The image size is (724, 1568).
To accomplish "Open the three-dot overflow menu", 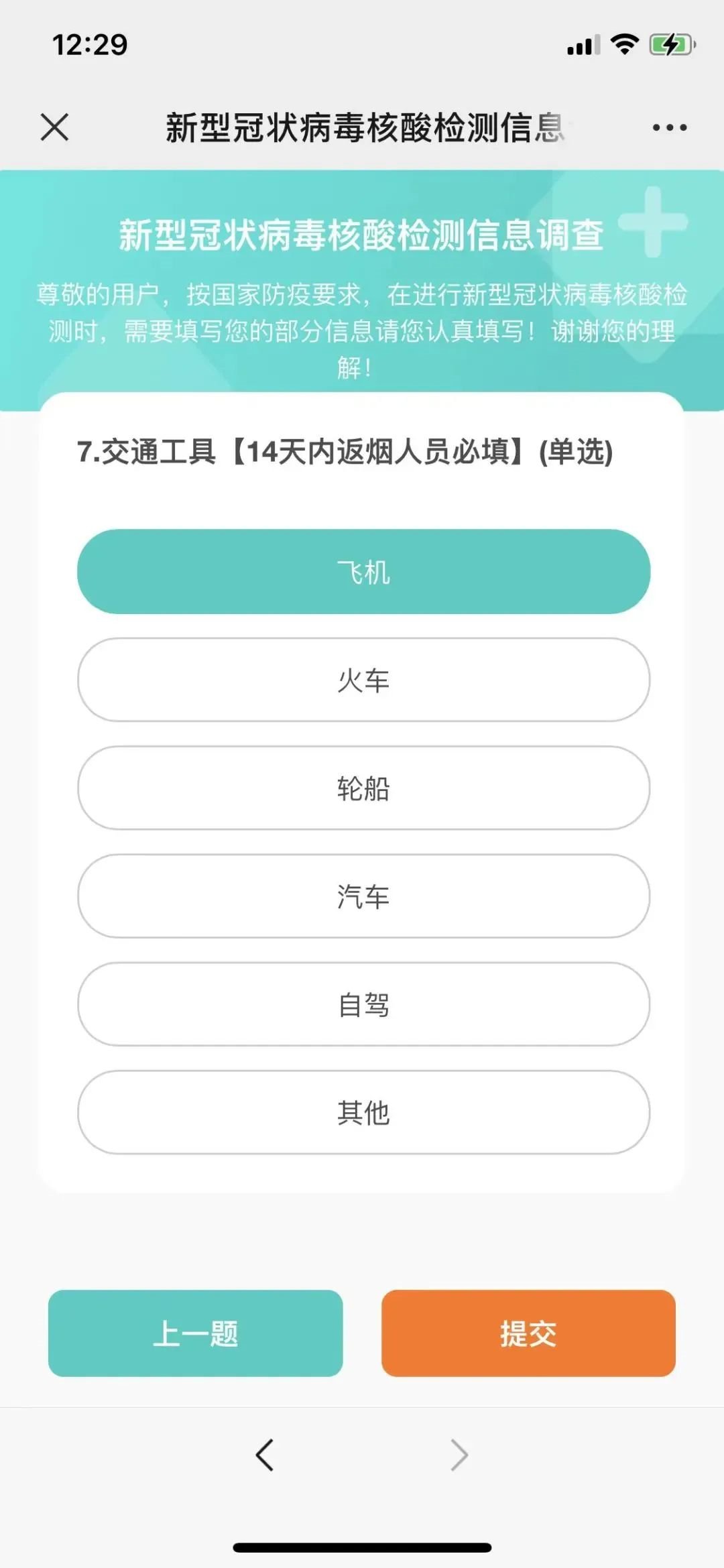I will [x=669, y=127].
